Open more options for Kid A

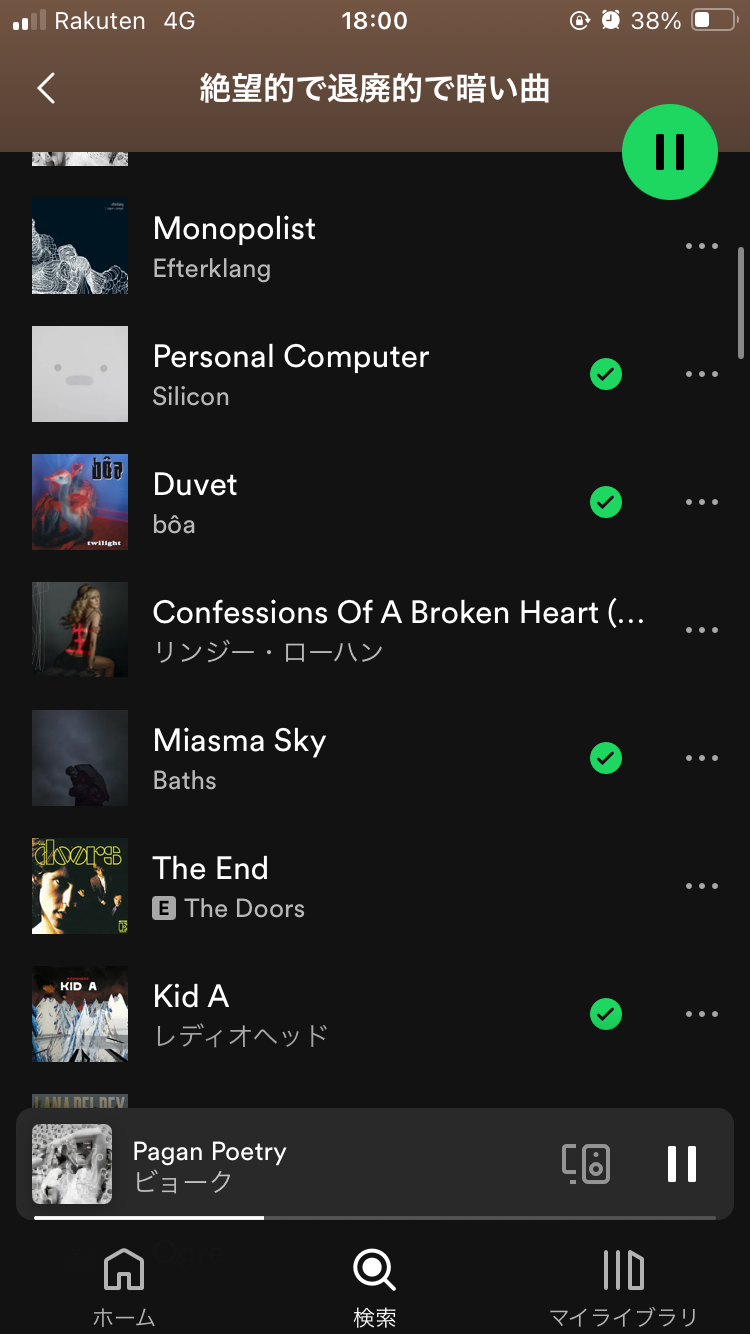click(x=702, y=1014)
